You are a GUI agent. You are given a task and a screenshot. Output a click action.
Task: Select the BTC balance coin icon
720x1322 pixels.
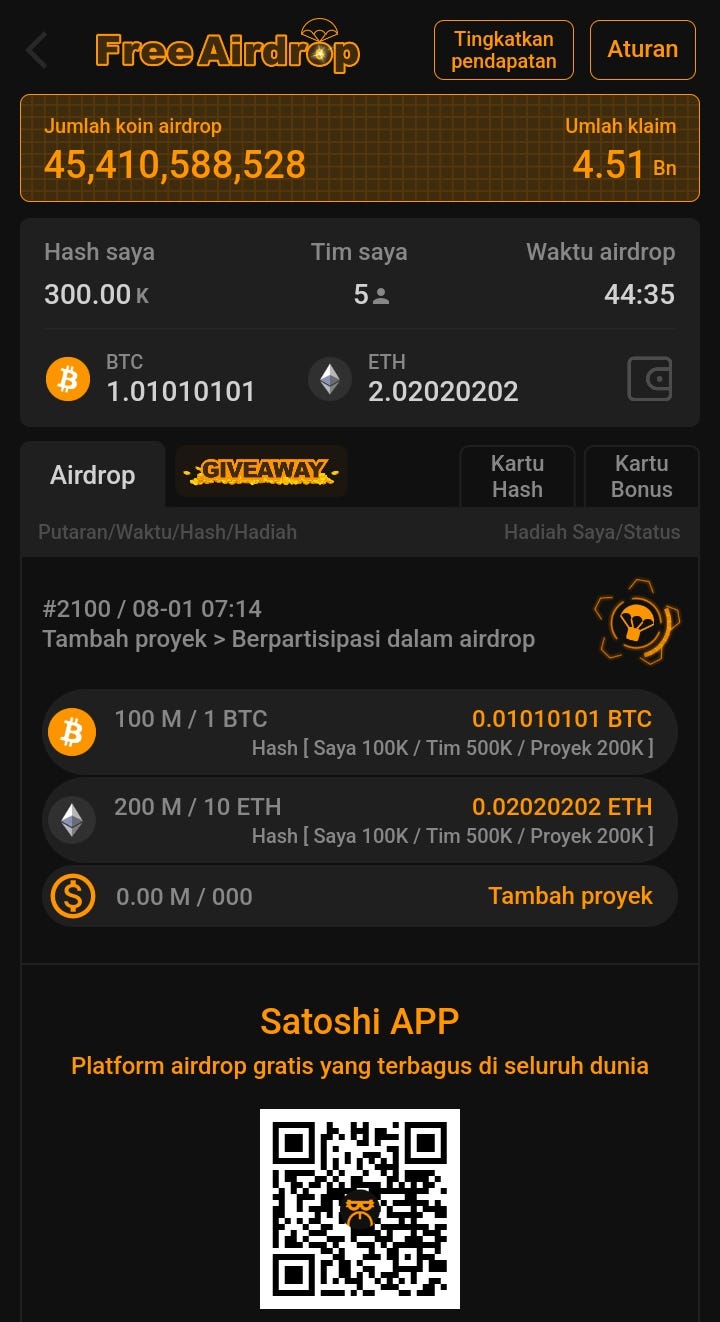pyautogui.click(x=68, y=378)
